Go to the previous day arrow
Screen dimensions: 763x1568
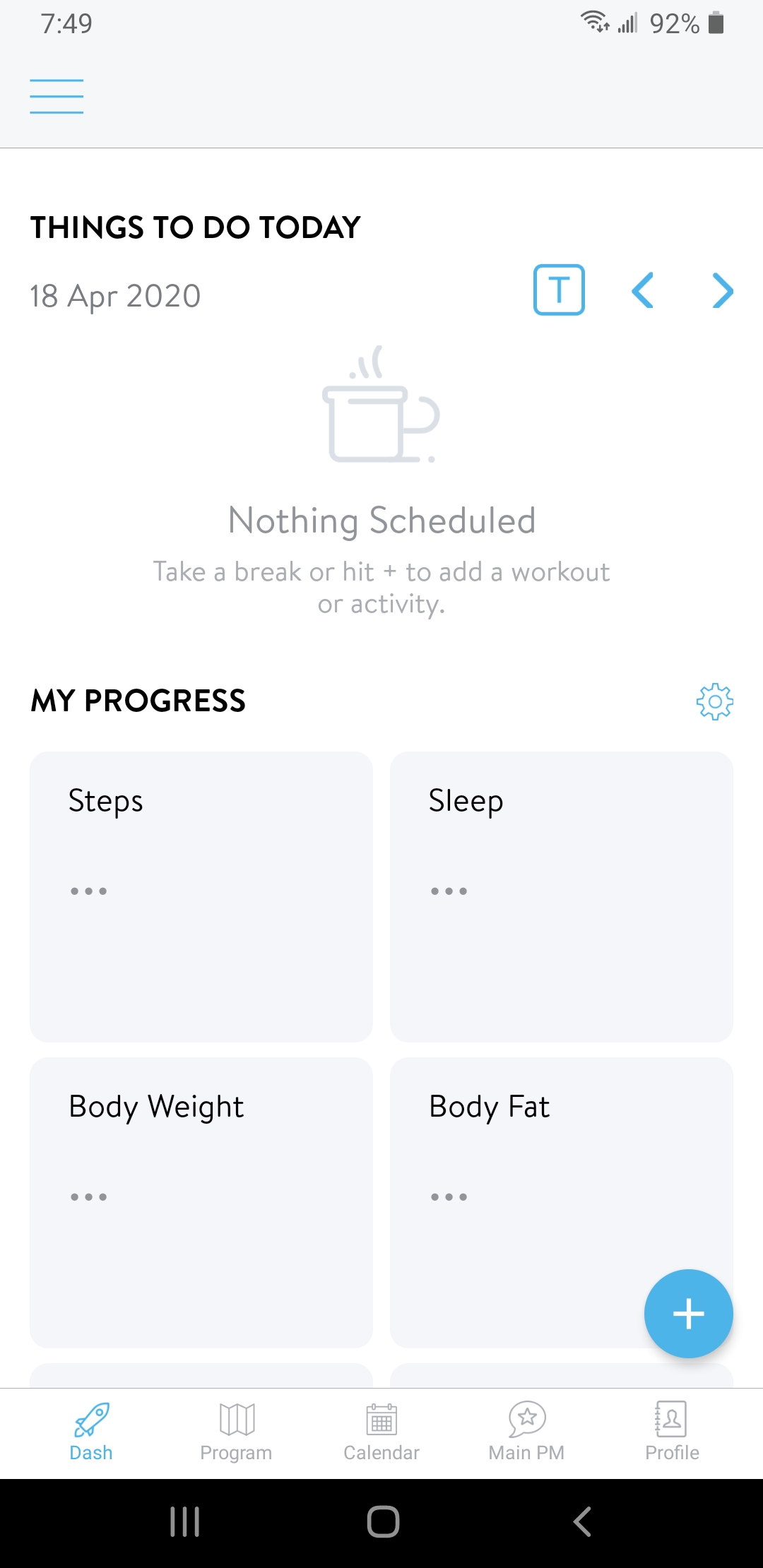tap(642, 290)
